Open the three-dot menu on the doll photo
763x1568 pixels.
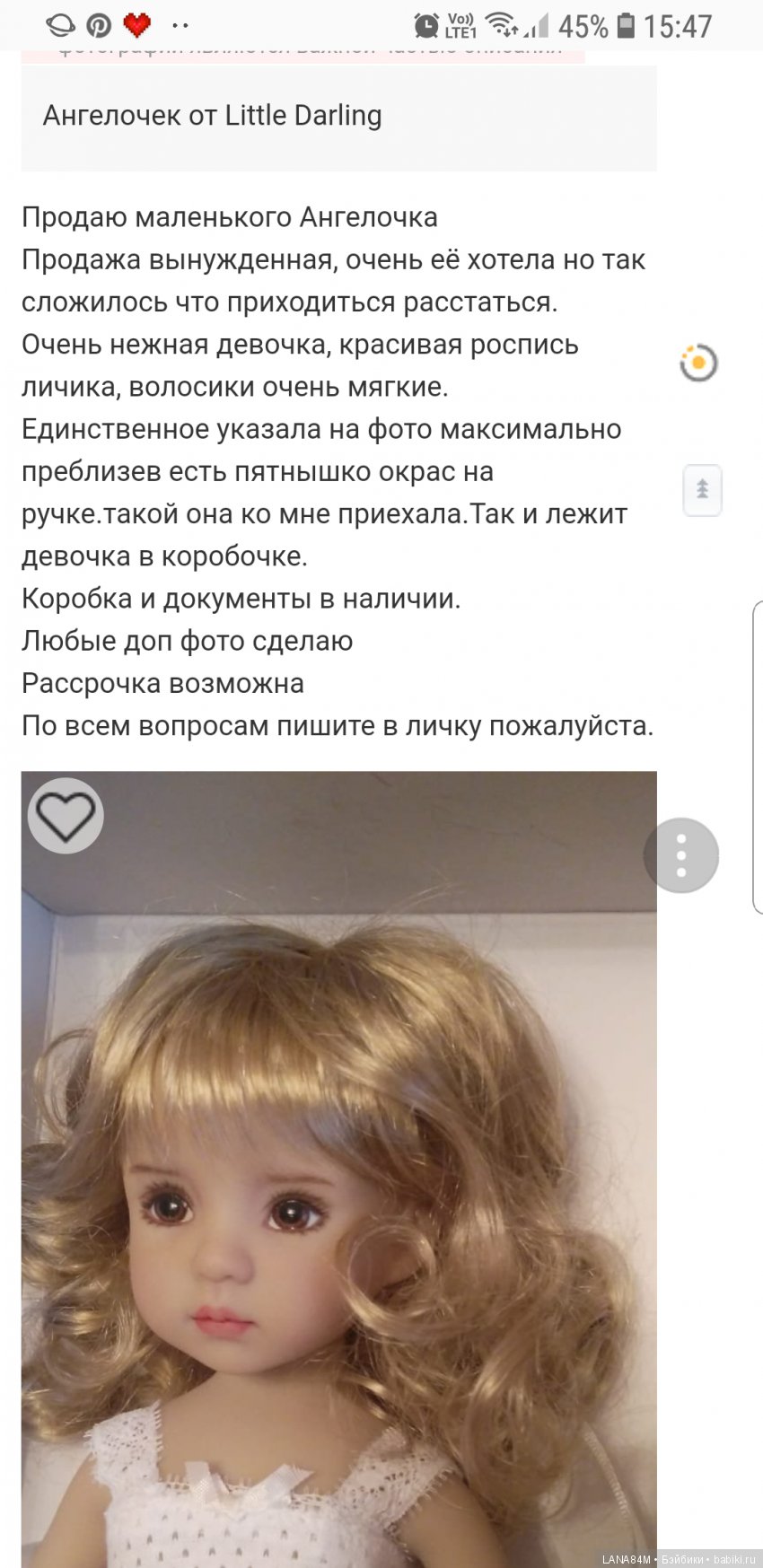pyautogui.click(x=683, y=854)
